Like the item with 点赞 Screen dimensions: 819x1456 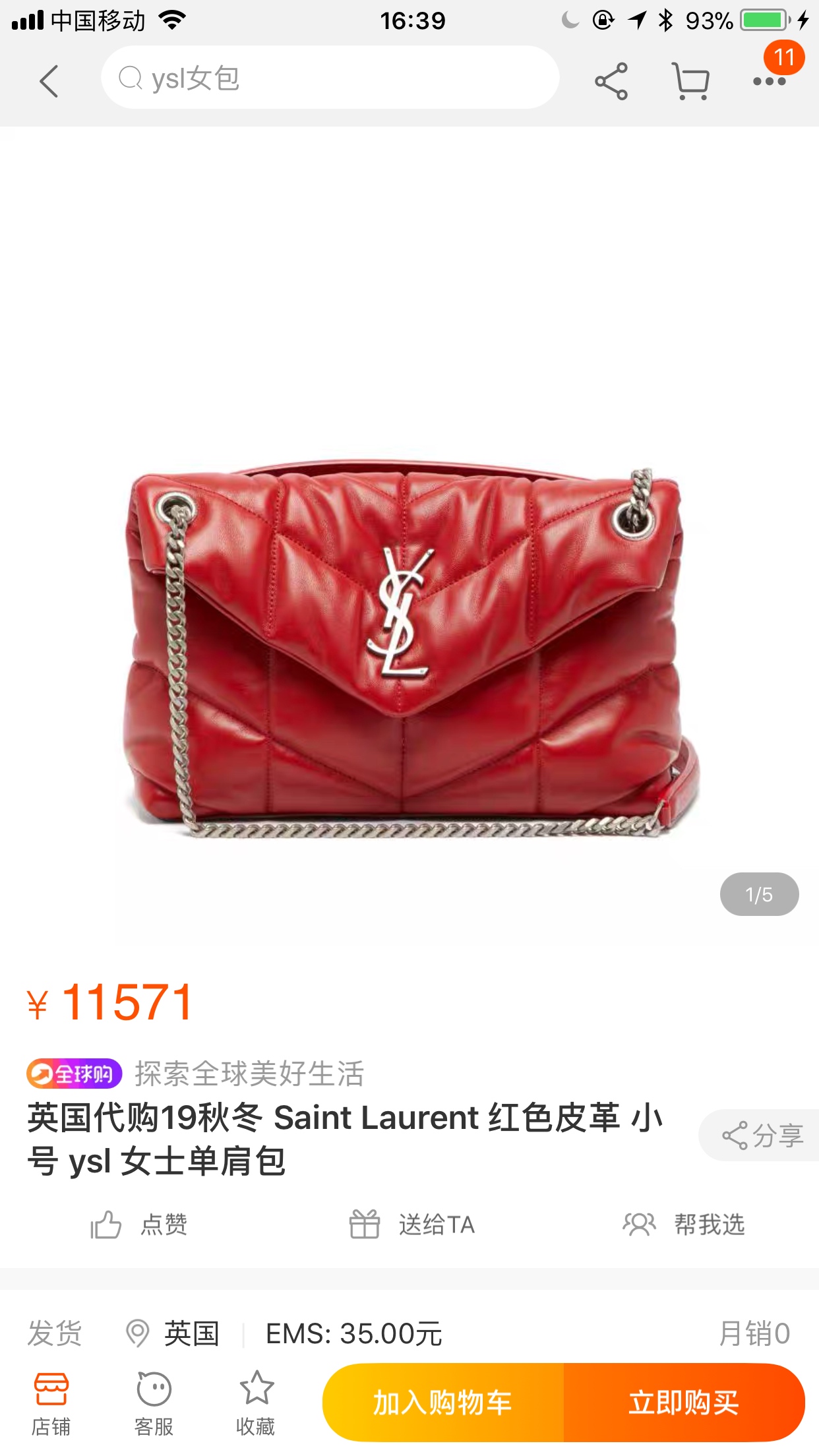pos(139,1225)
